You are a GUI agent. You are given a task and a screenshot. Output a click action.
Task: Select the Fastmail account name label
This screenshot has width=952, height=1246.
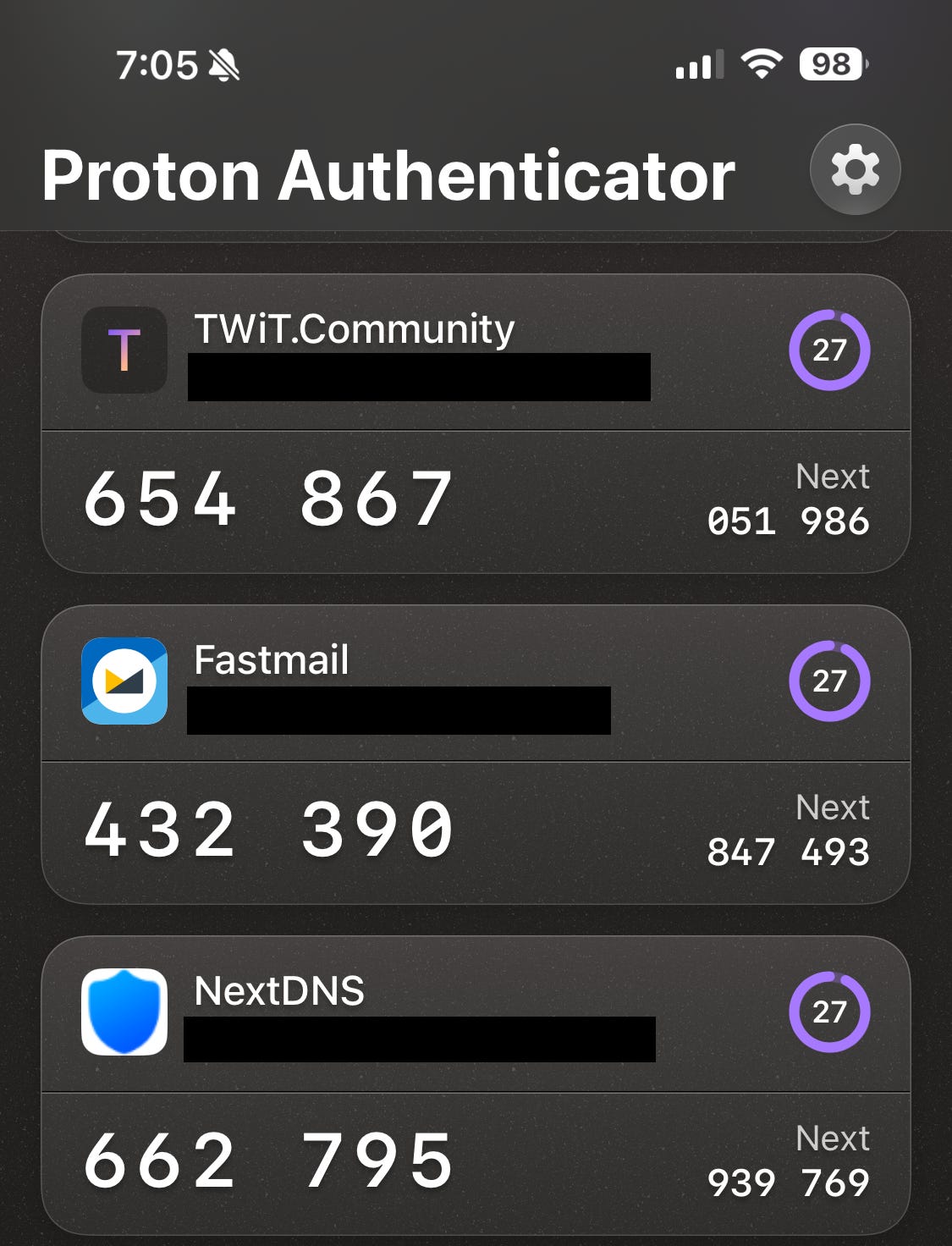point(271,662)
